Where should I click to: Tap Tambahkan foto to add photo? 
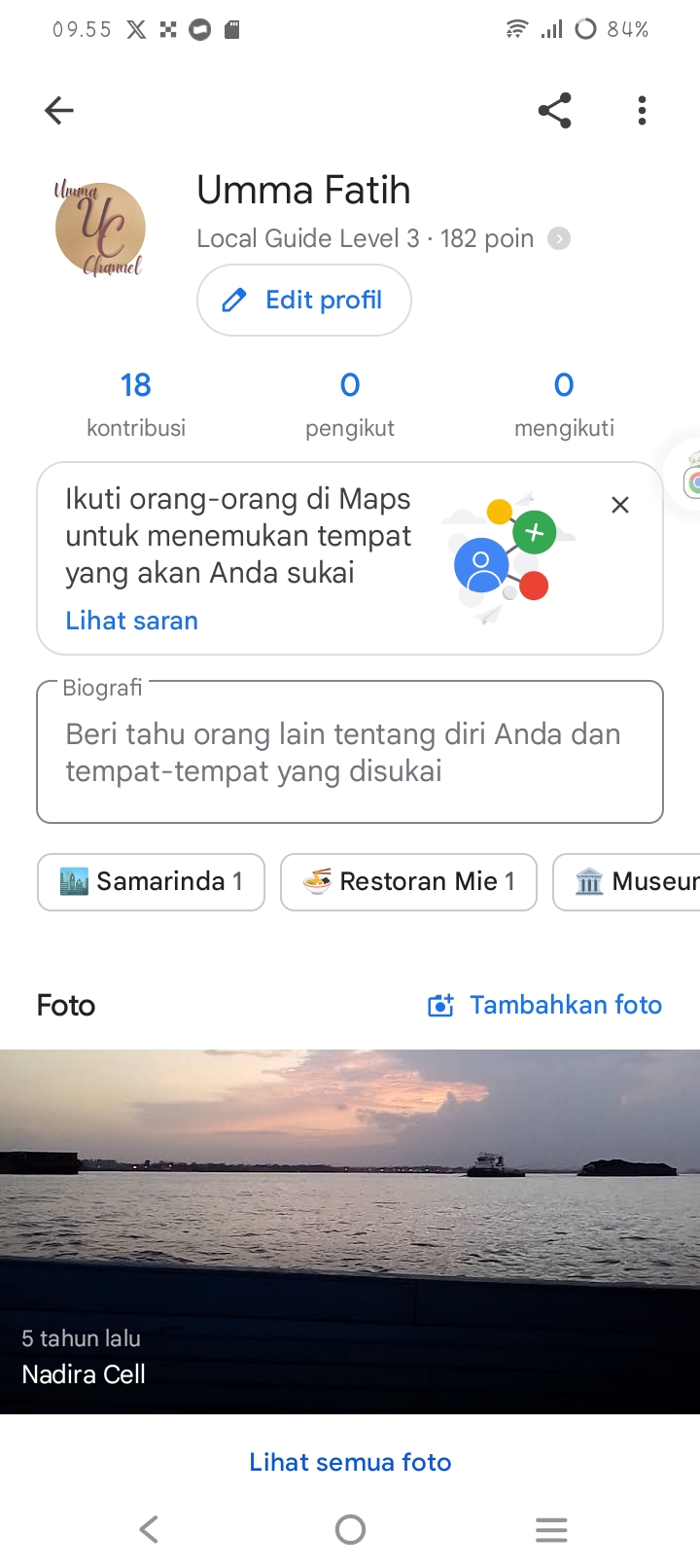tap(544, 1005)
